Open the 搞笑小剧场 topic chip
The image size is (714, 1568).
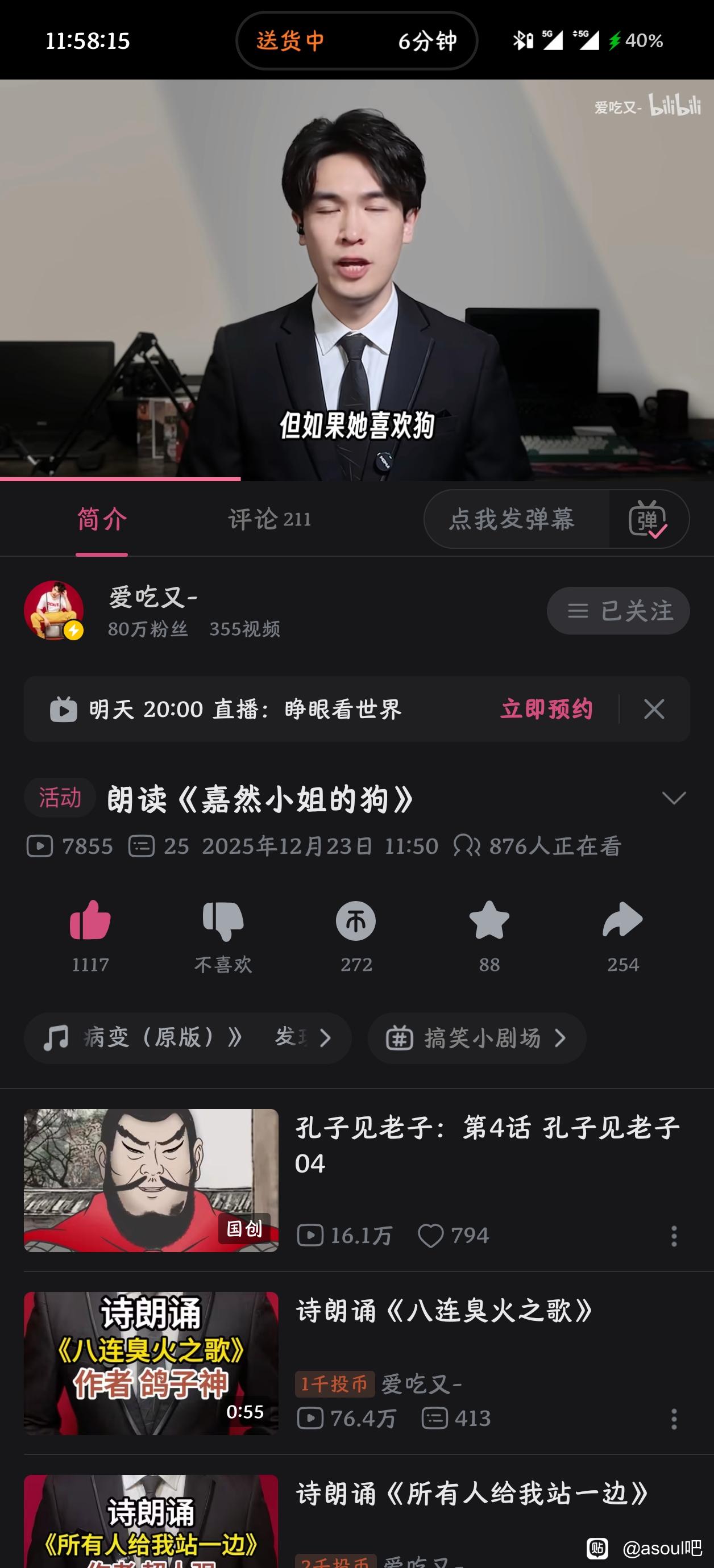pos(476,1038)
